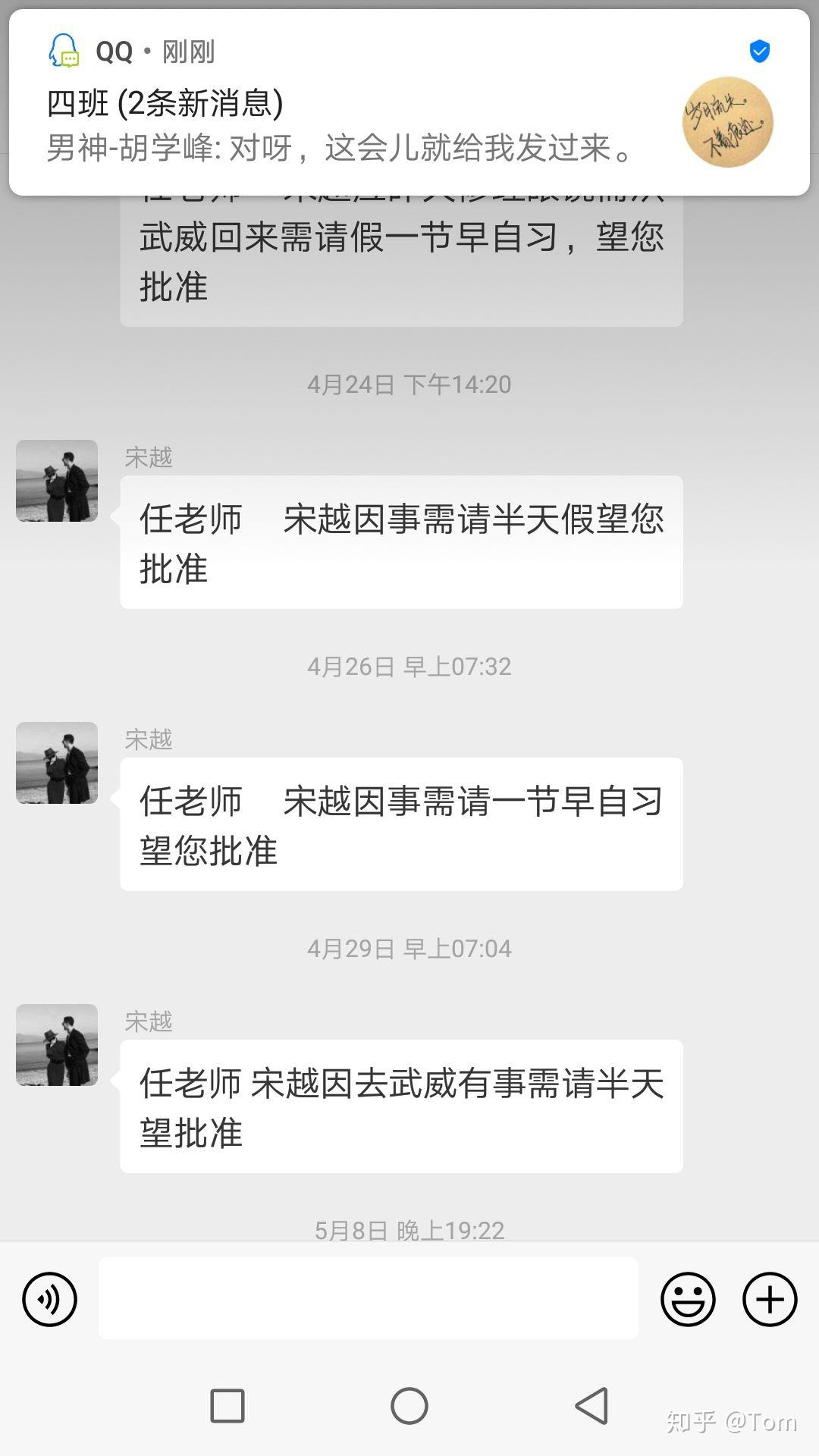Open the emoji picker
Screen dimensions: 819x1456
(688, 1299)
